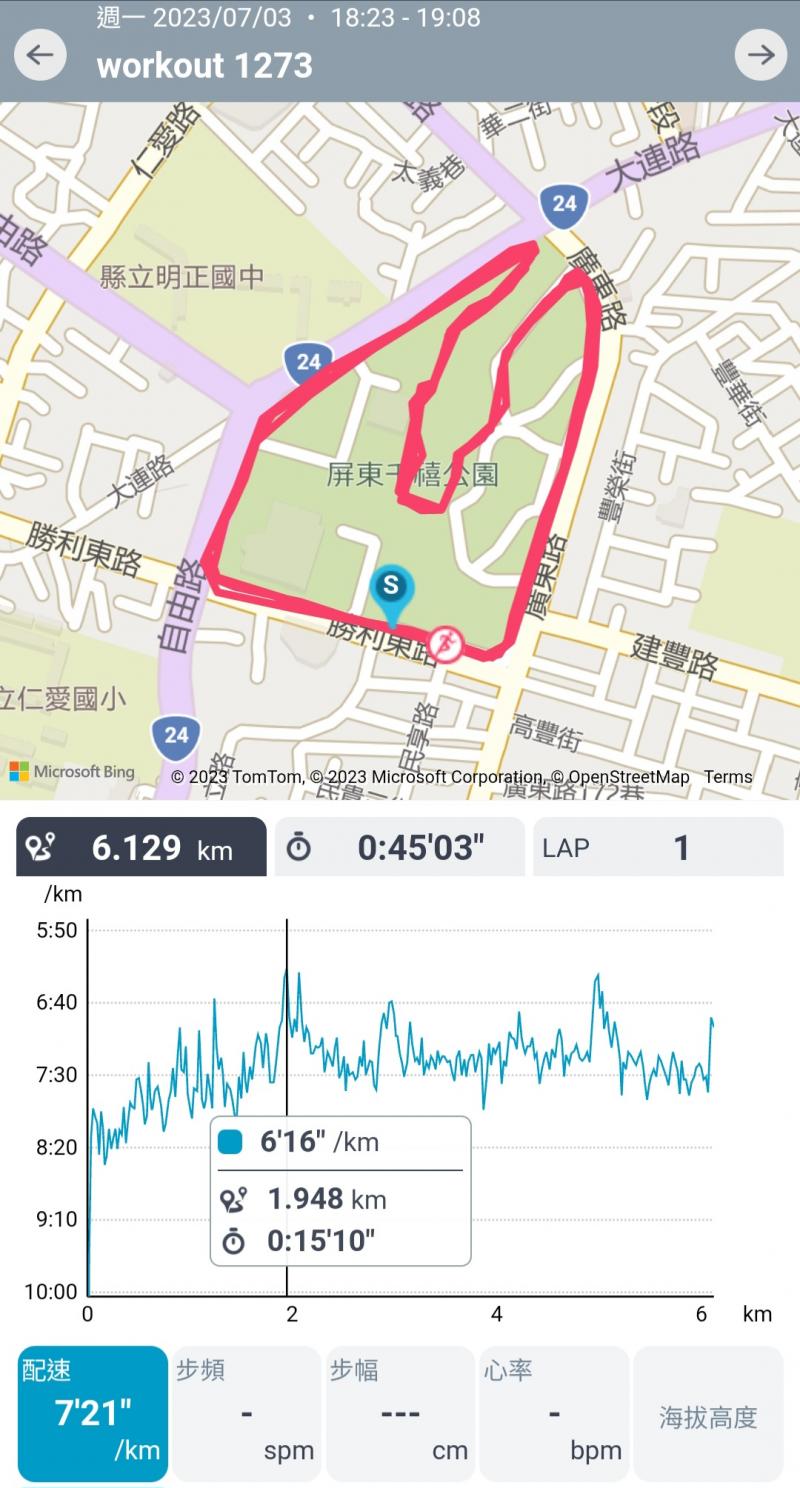Switch to the 海拔高度 altitude chart
The image size is (800, 1488).
tap(708, 1413)
